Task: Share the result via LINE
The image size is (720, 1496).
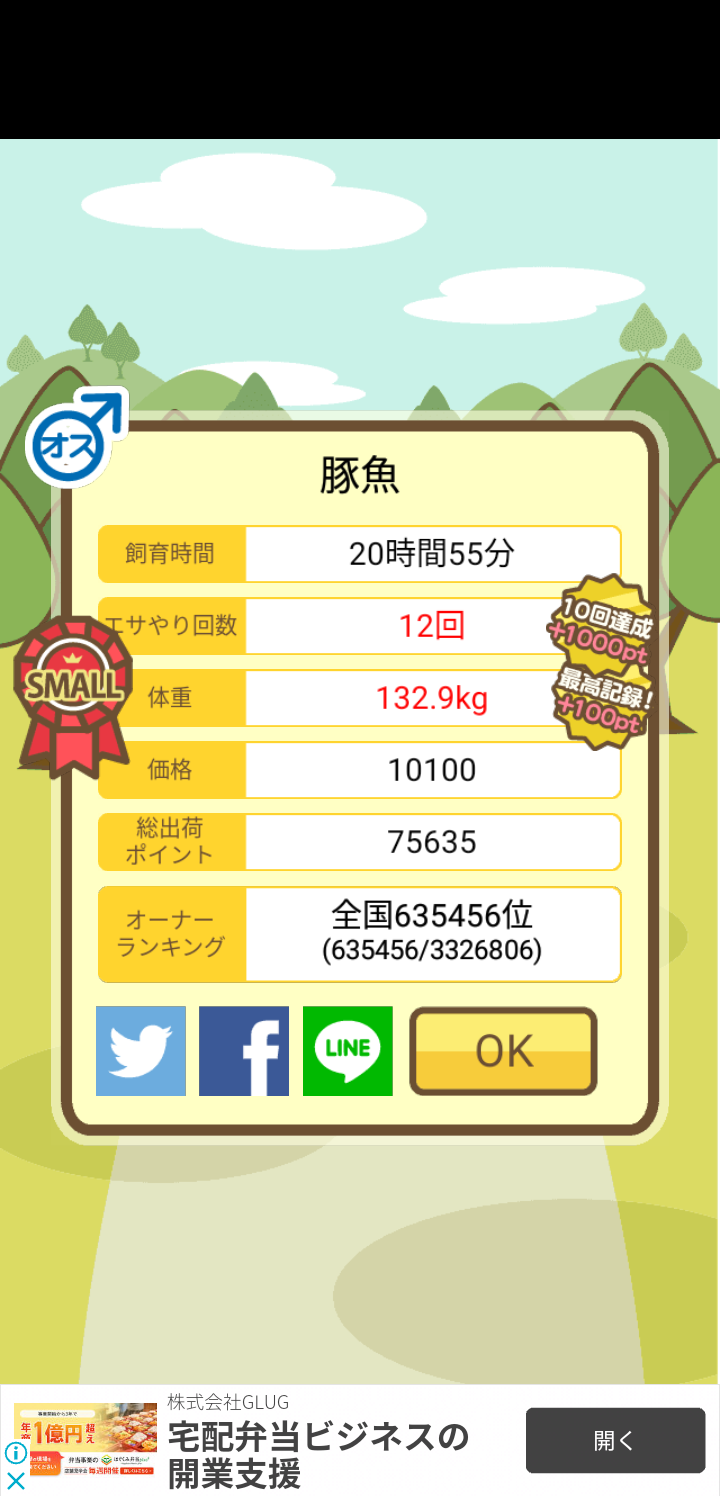Action: (348, 1051)
